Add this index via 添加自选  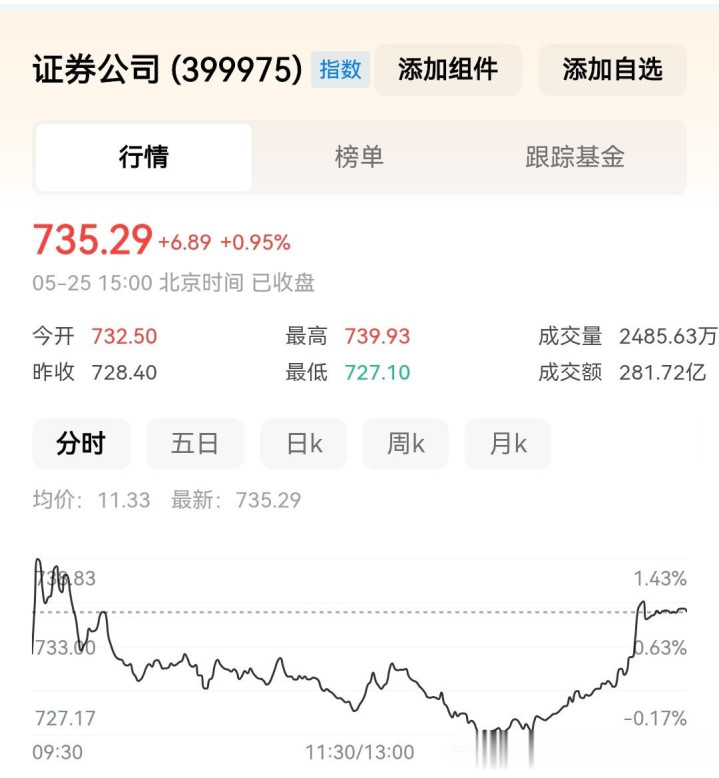click(612, 69)
